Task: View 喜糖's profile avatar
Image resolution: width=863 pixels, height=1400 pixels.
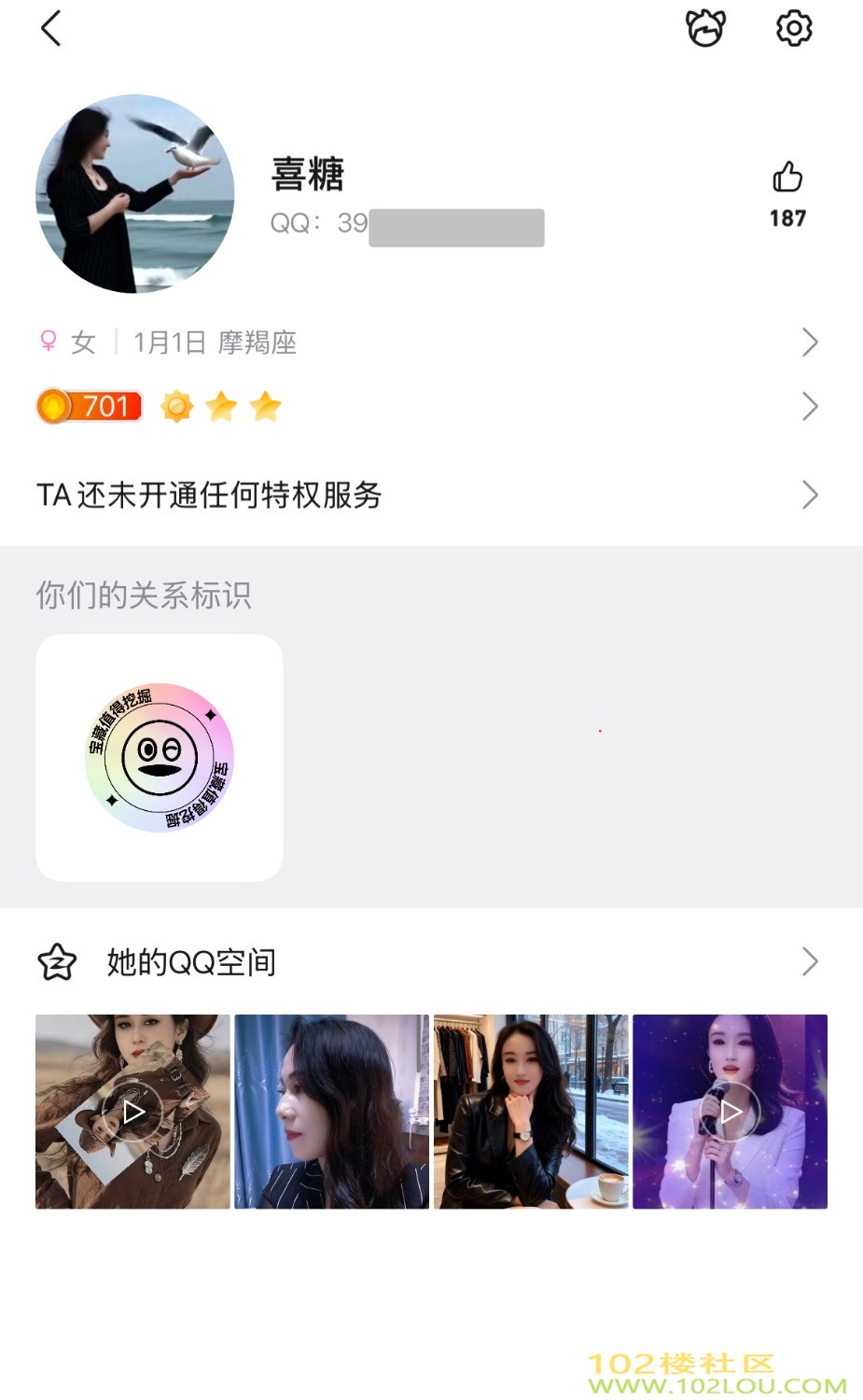Action: tap(135, 194)
